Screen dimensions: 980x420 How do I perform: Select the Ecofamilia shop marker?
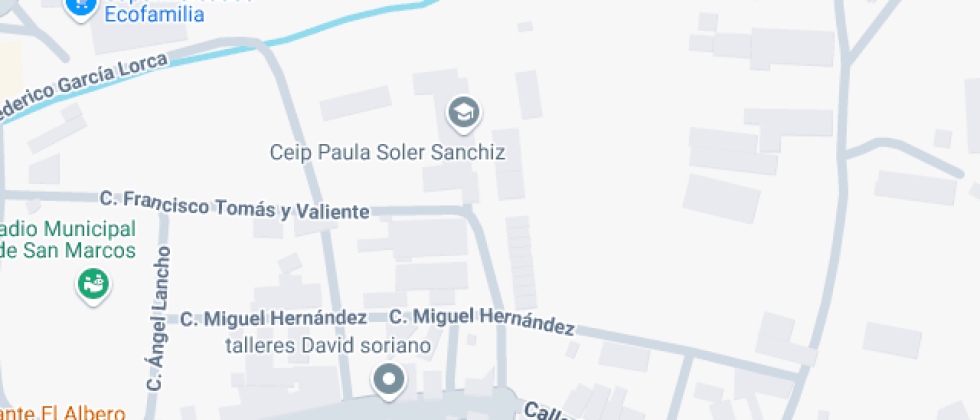pos(80,6)
